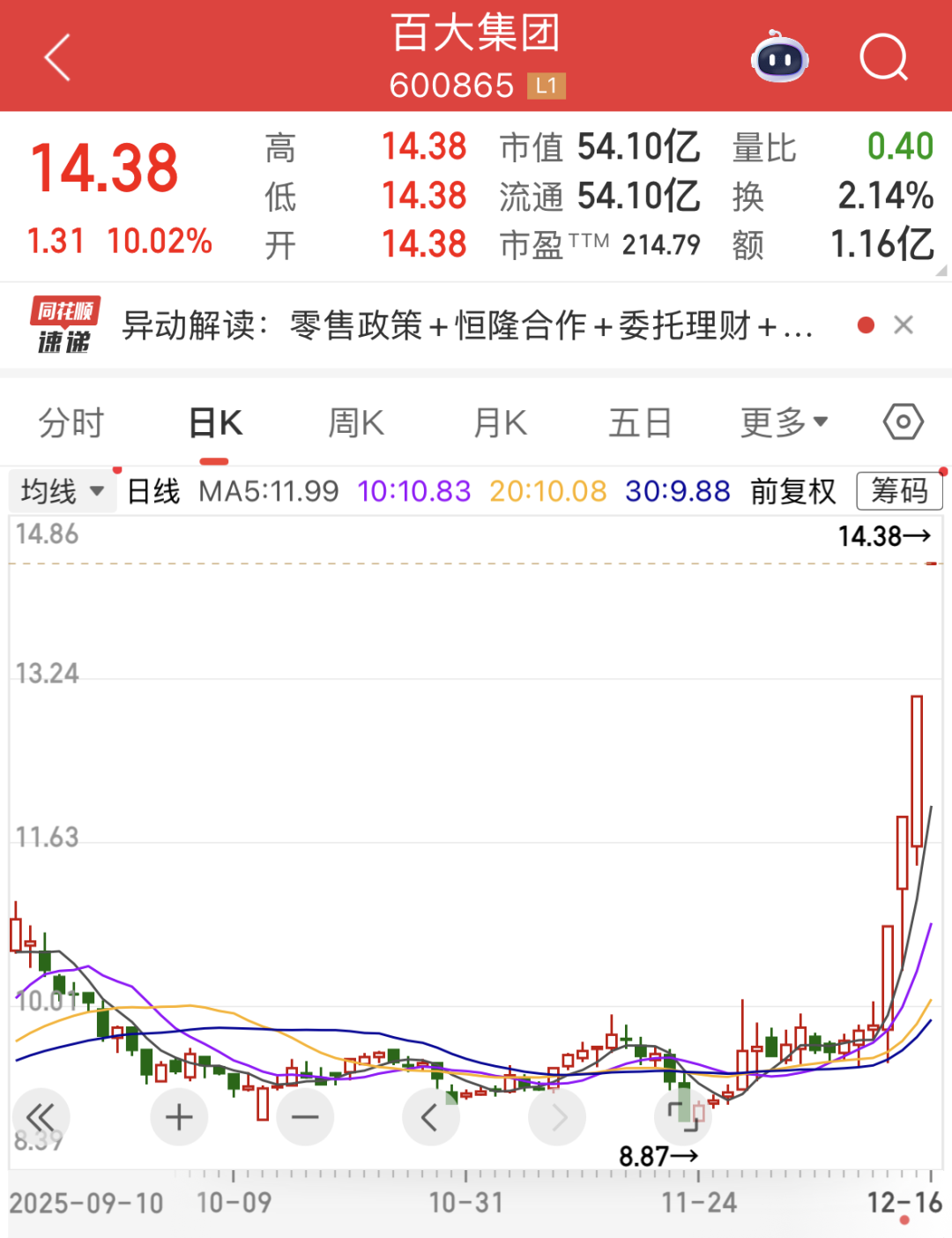
Task: Jump to earliest chart data
Action: (x=41, y=1117)
